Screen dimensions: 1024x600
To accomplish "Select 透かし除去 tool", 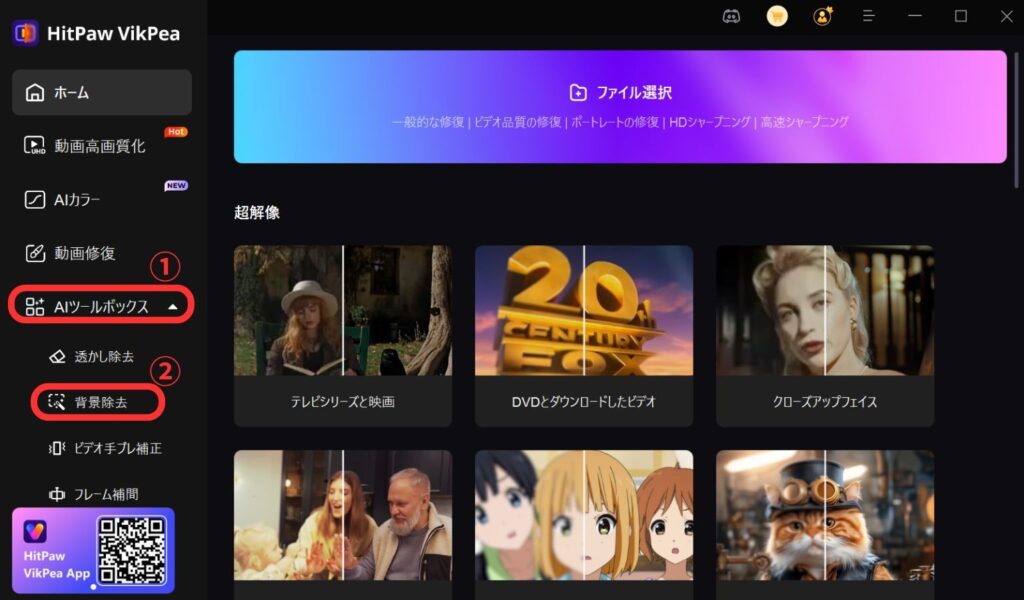I will pos(103,356).
